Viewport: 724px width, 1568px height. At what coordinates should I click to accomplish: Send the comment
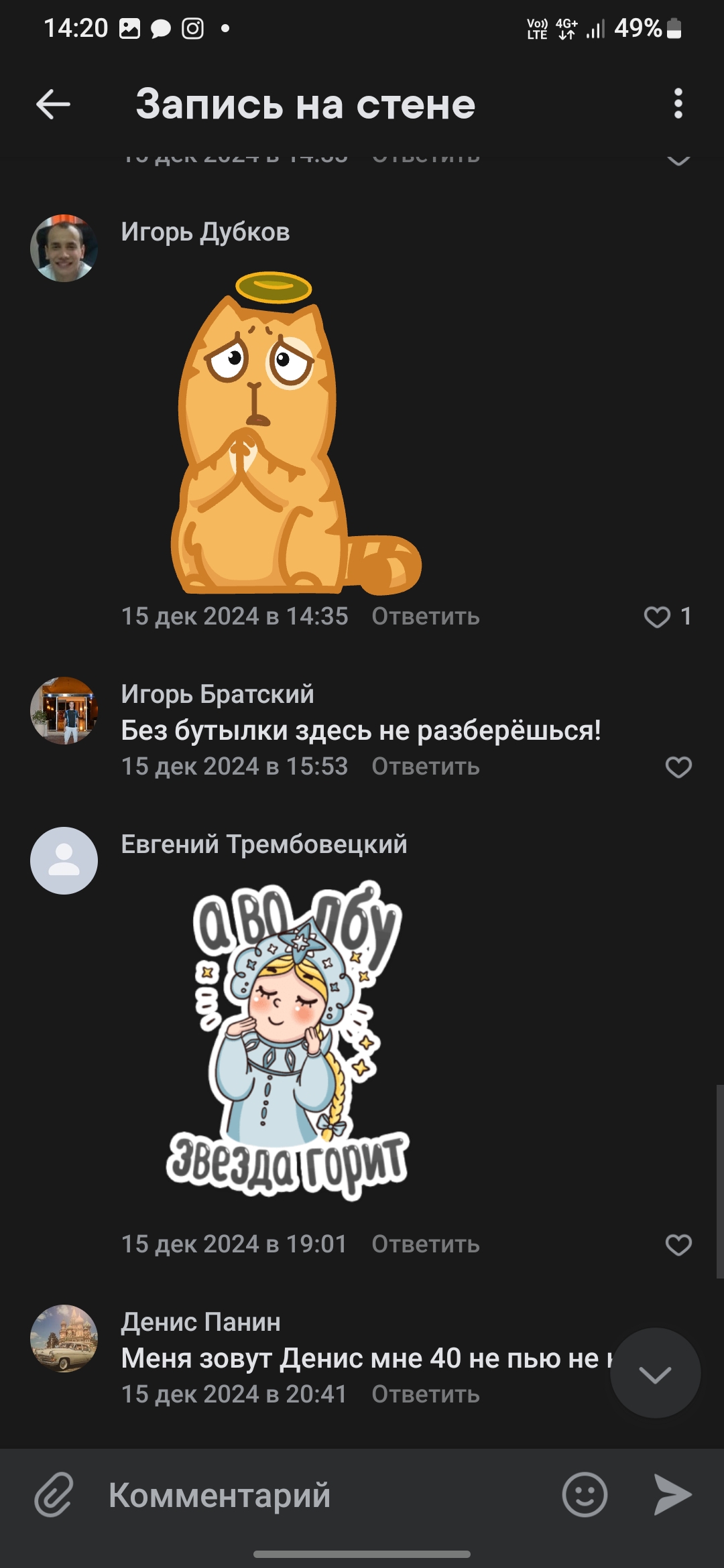pos(672,1494)
